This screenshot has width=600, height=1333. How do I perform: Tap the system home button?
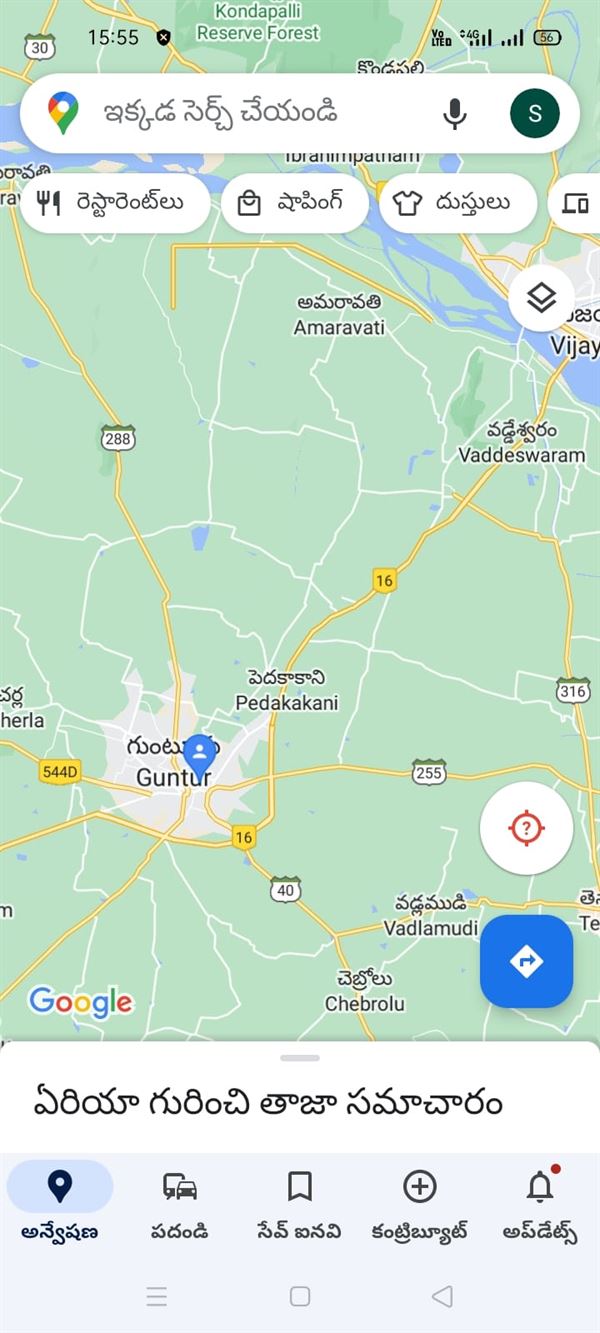[x=300, y=1296]
